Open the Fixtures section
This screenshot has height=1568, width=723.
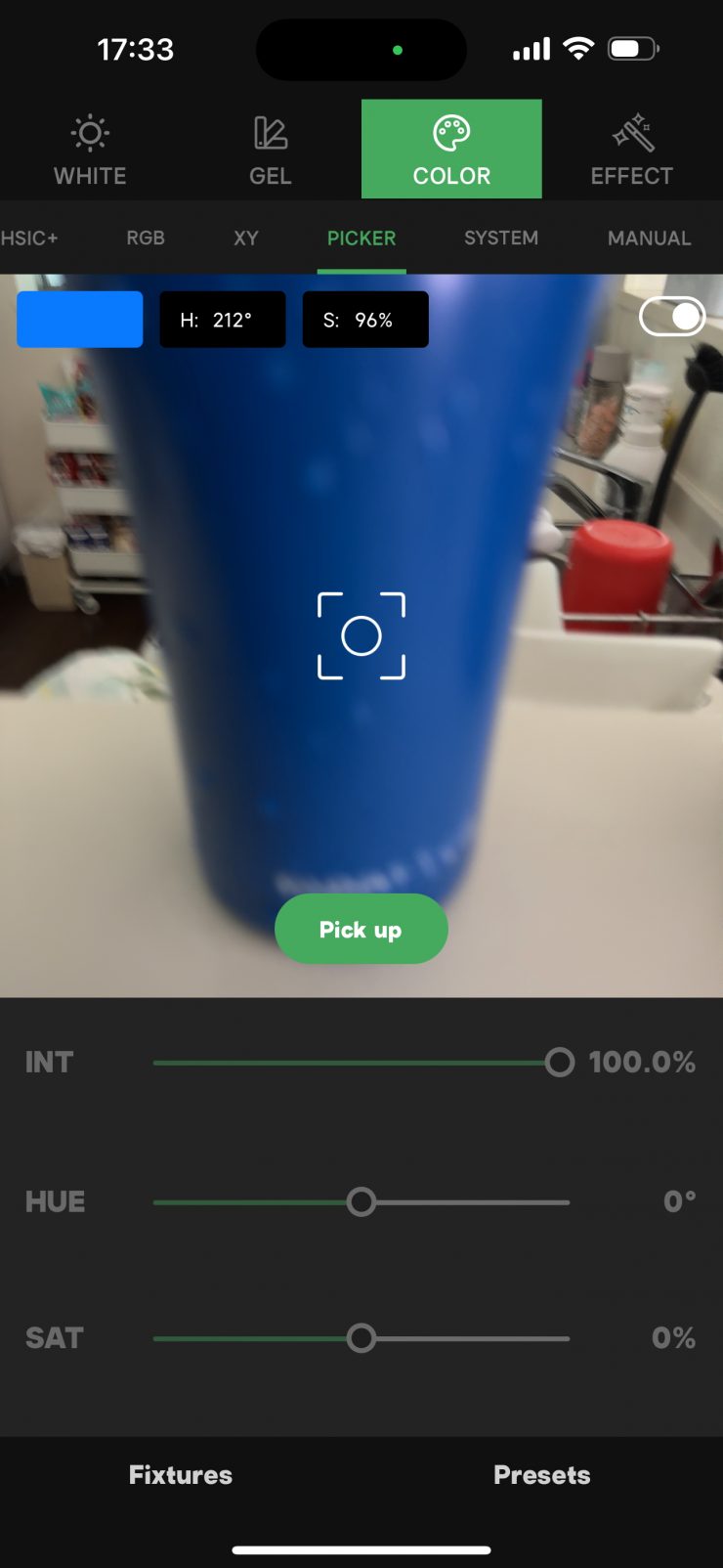point(181,1475)
